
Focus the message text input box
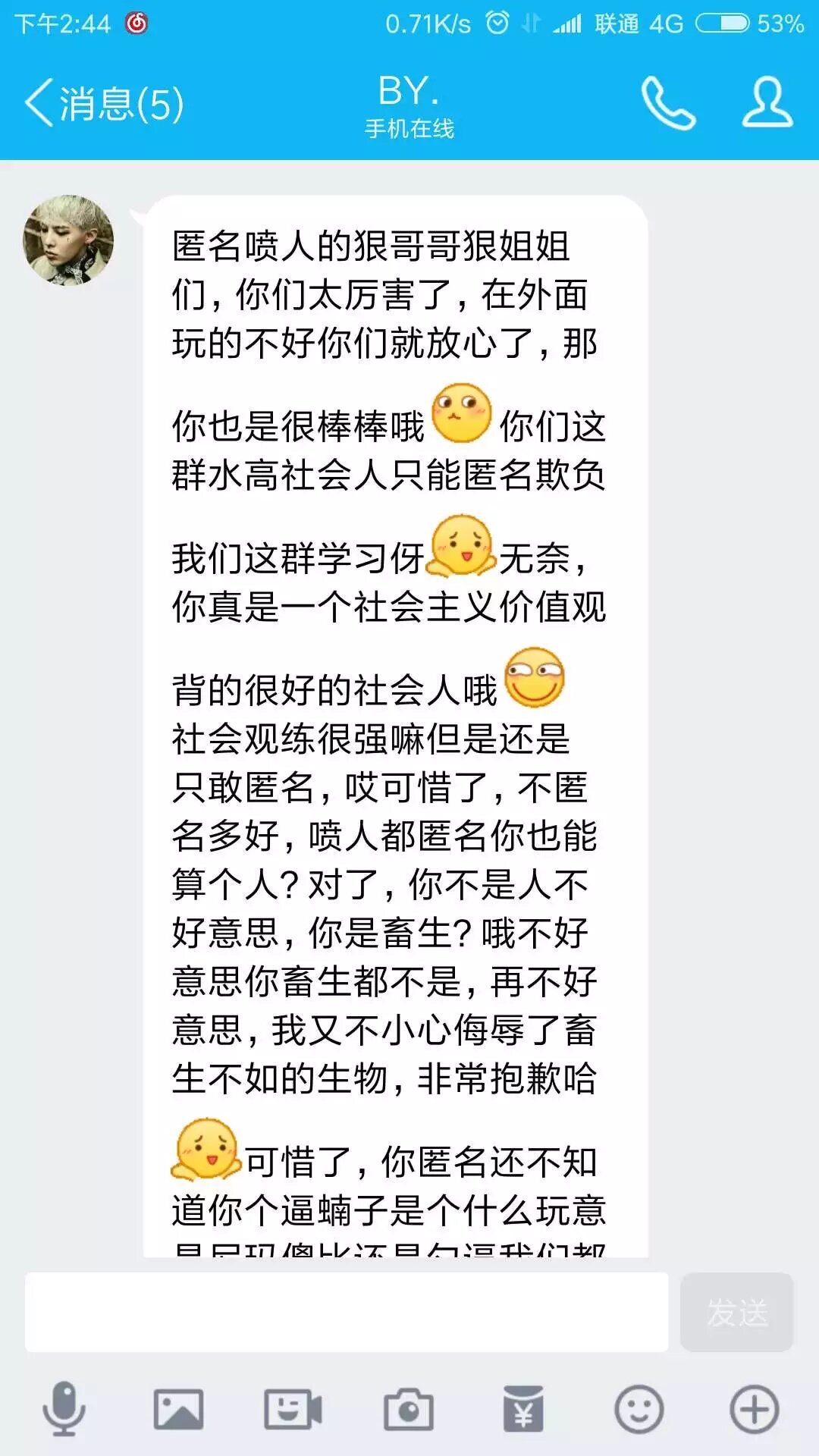[x=347, y=1313]
